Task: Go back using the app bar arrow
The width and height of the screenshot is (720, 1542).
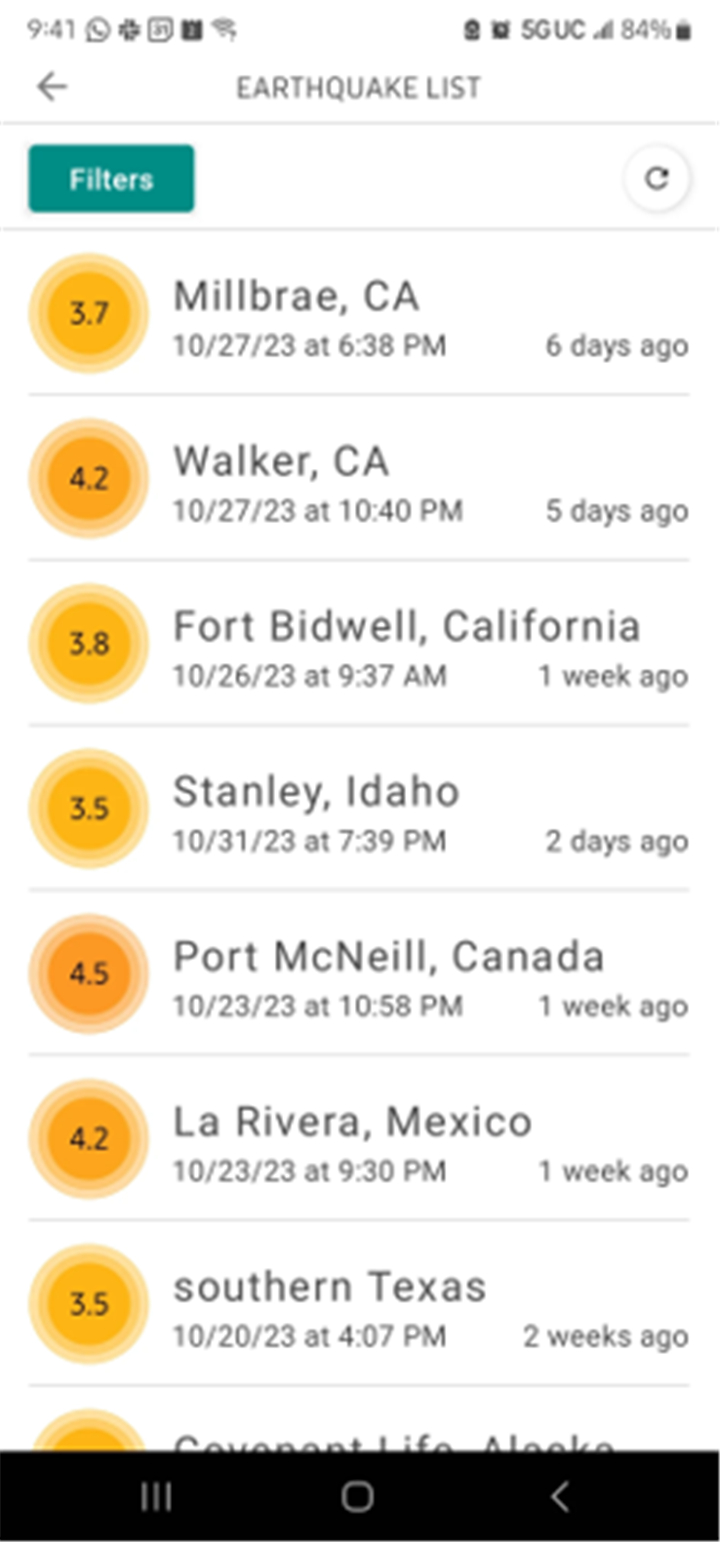Action: [x=51, y=88]
